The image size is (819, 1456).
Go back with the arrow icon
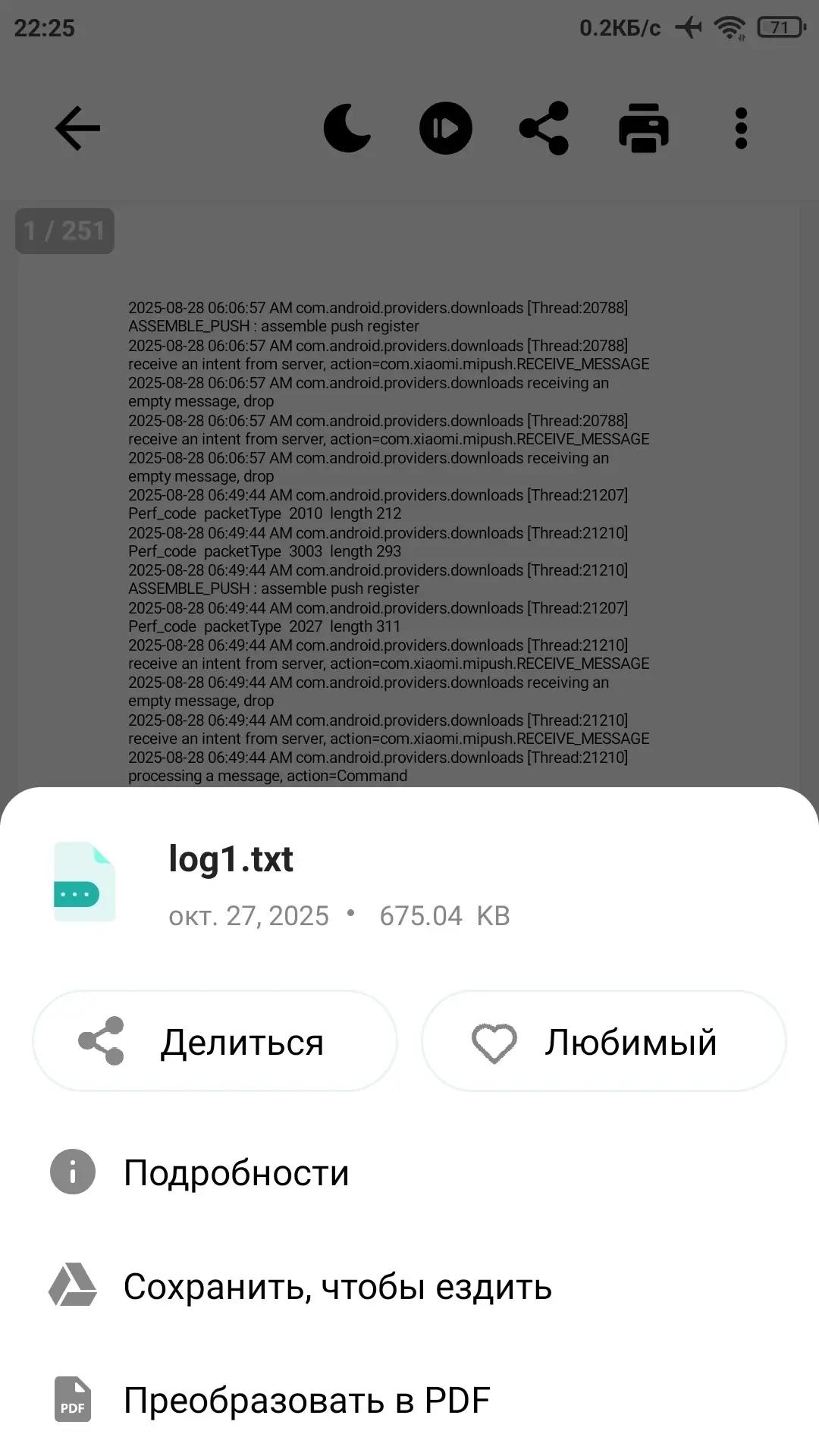(77, 128)
